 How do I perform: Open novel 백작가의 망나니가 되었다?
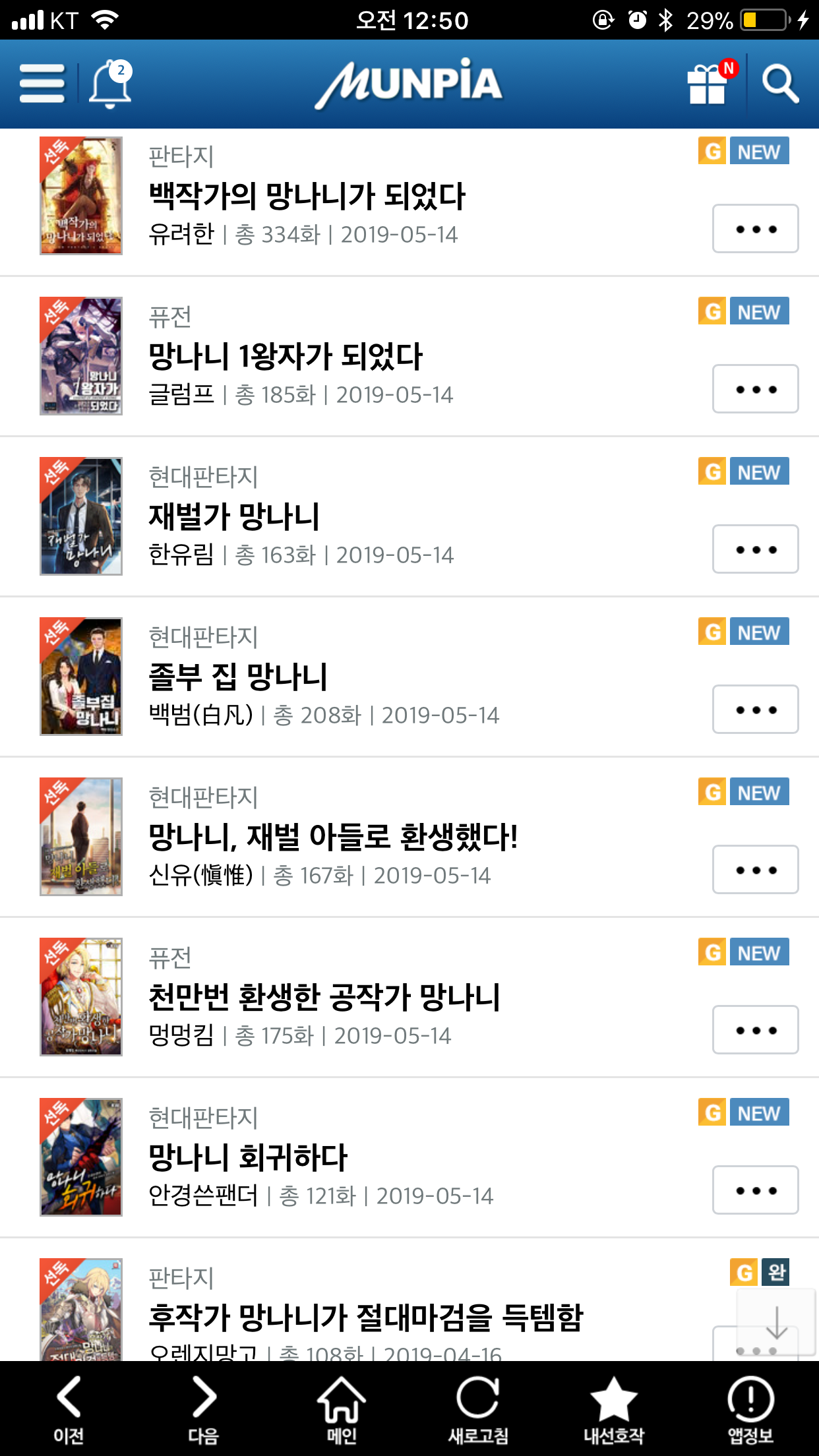pos(307,197)
